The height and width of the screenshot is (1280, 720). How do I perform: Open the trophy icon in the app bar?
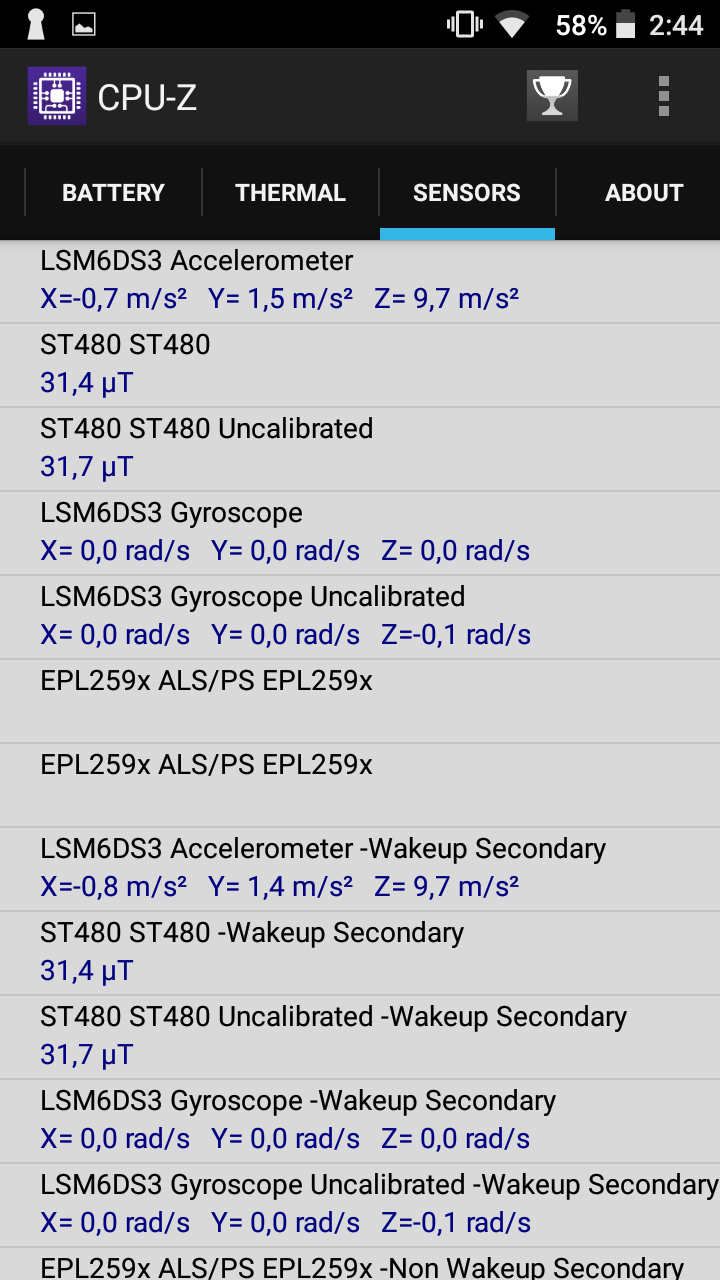click(552, 96)
